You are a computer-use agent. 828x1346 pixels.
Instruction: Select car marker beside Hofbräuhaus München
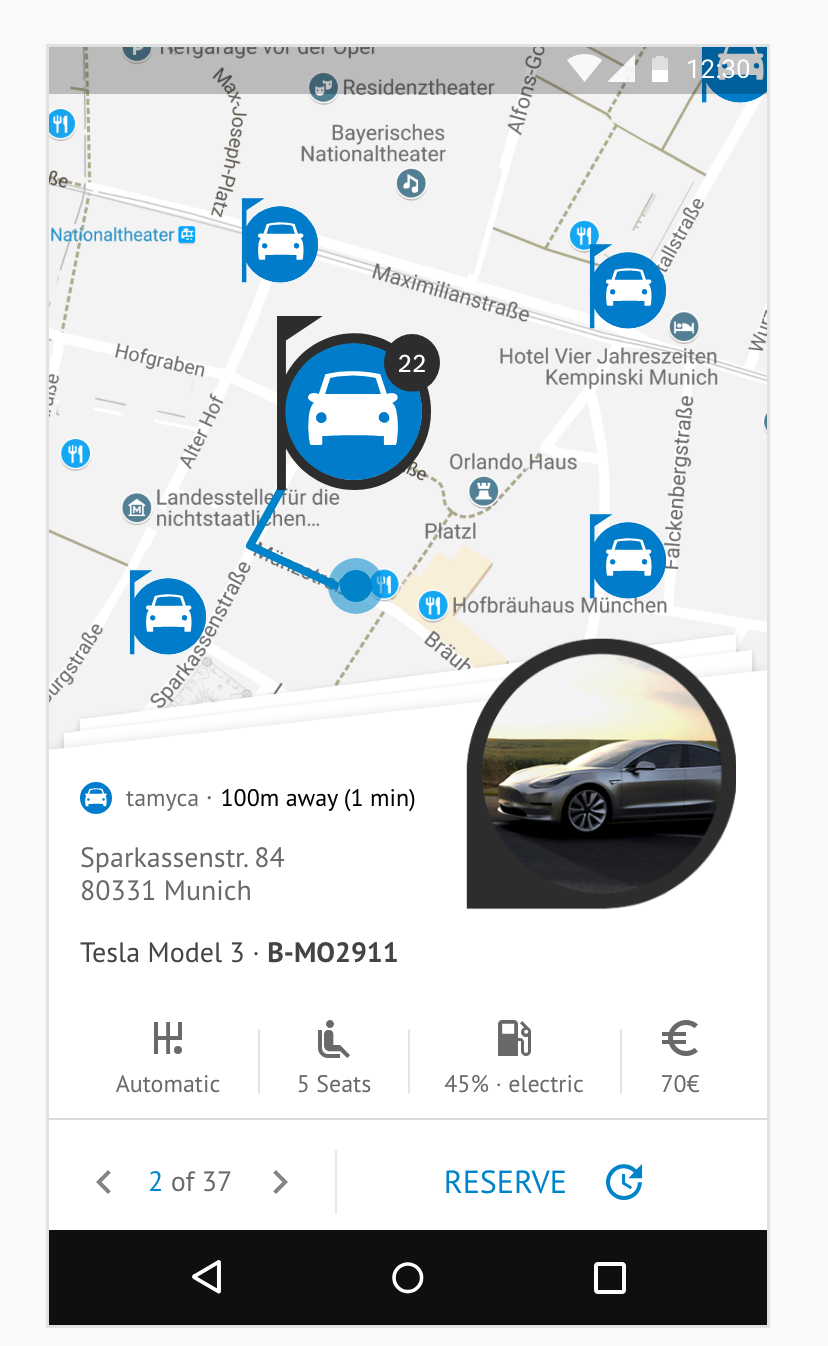[x=627, y=559]
